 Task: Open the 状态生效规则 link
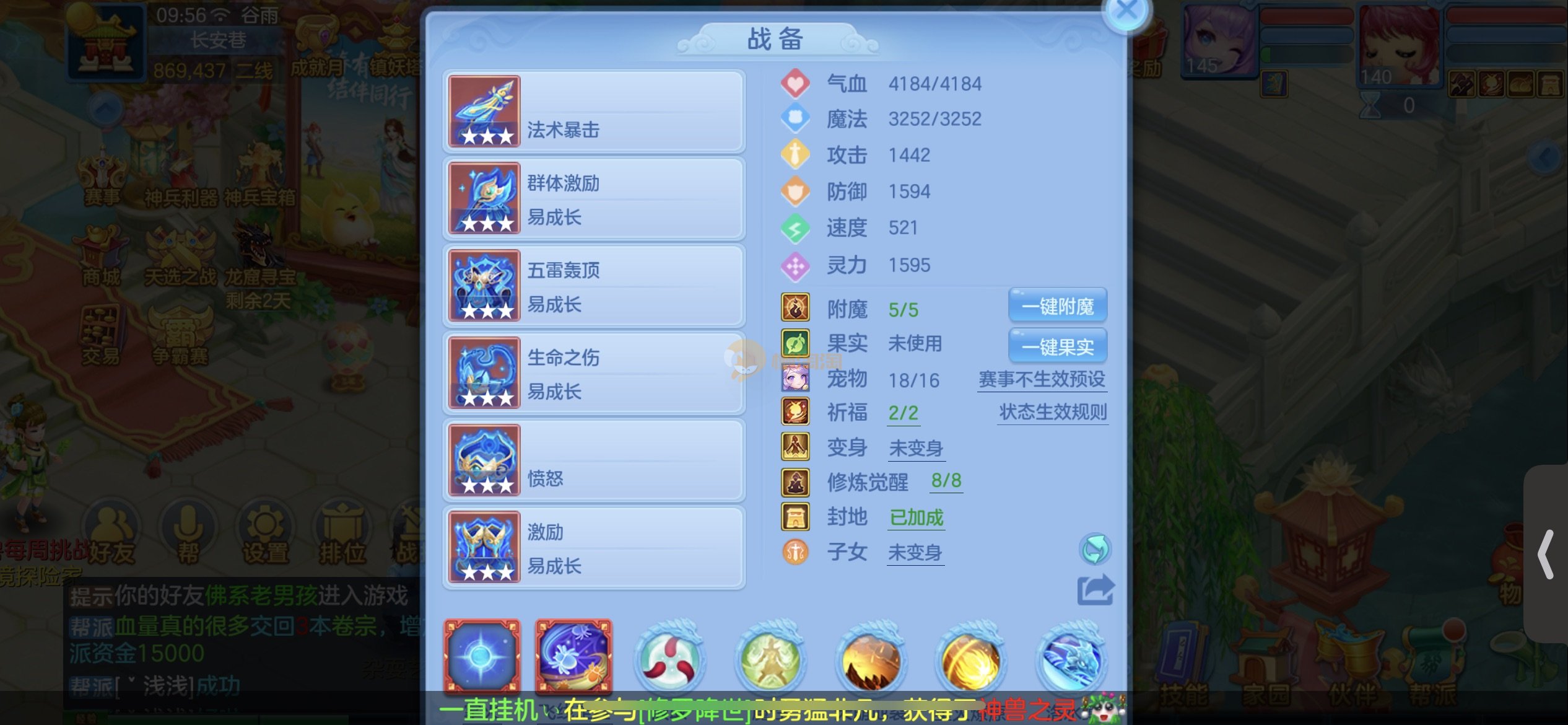(x=1052, y=412)
